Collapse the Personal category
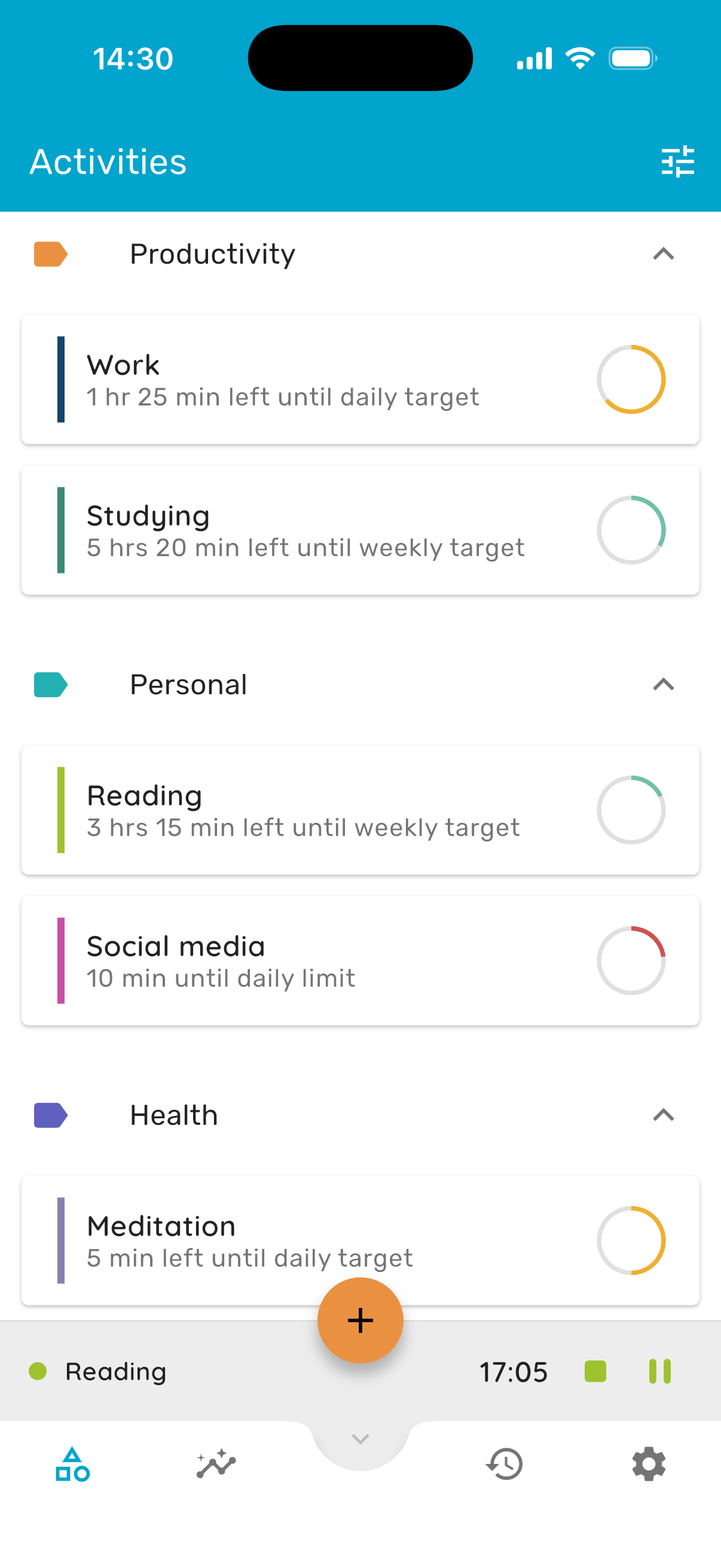The image size is (721, 1568). point(663,685)
